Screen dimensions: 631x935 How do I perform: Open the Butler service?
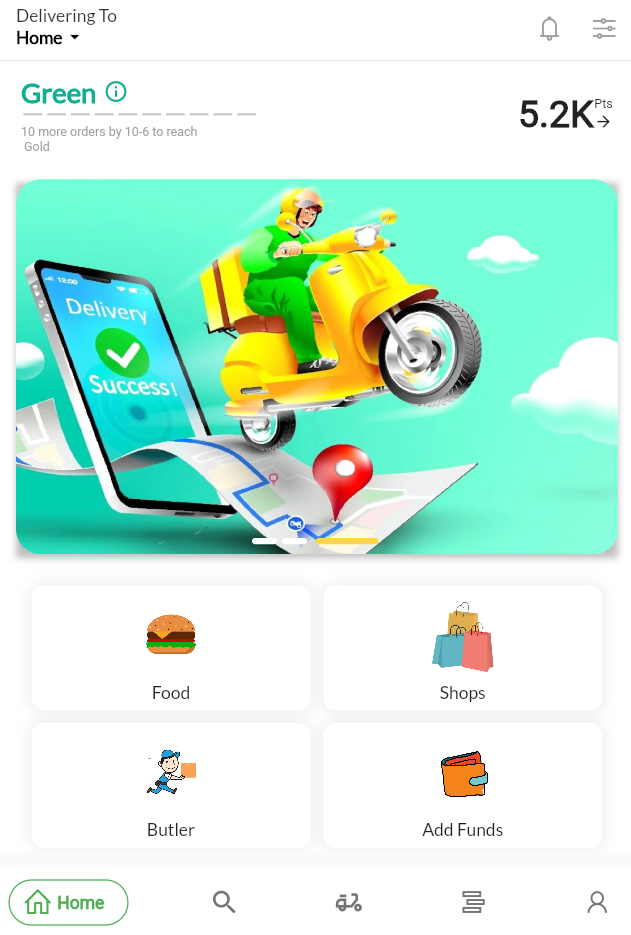[171, 785]
